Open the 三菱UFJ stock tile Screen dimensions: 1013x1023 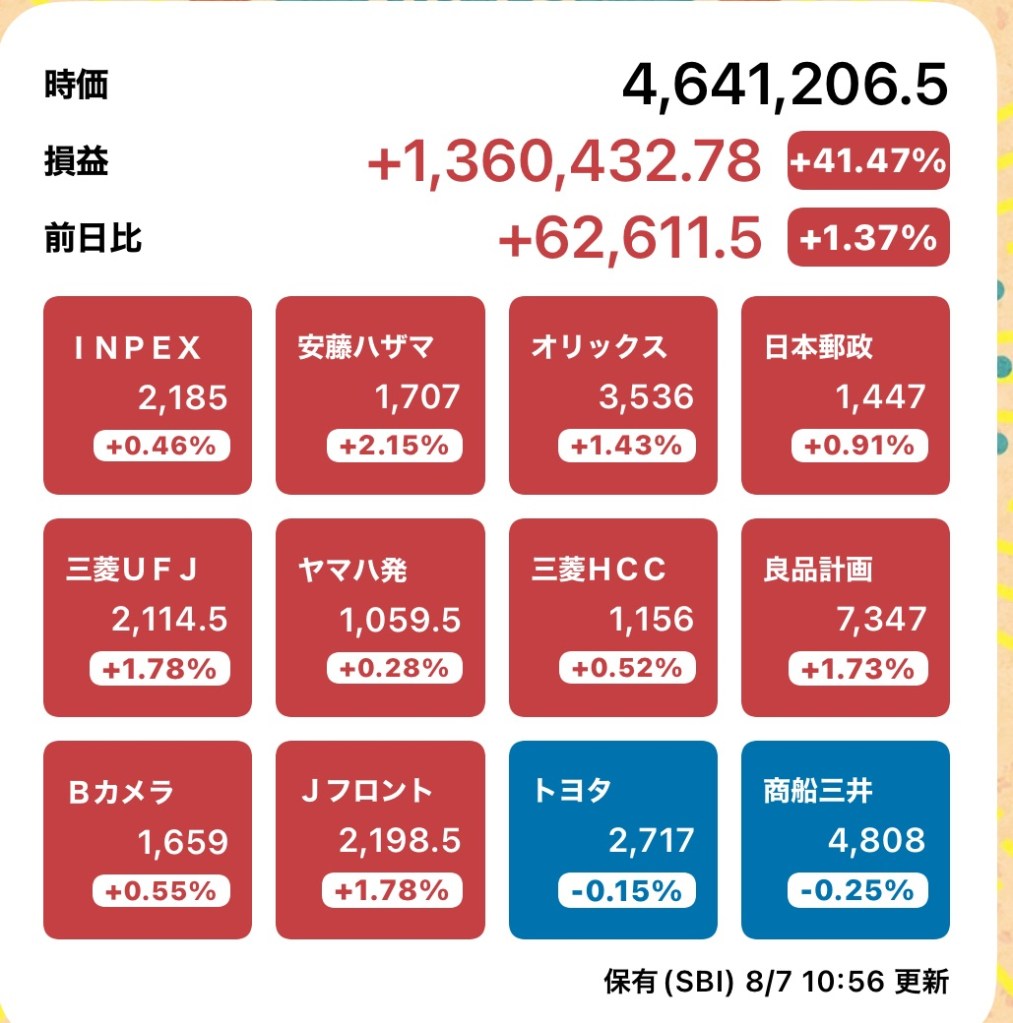click(x=147, y=617)
